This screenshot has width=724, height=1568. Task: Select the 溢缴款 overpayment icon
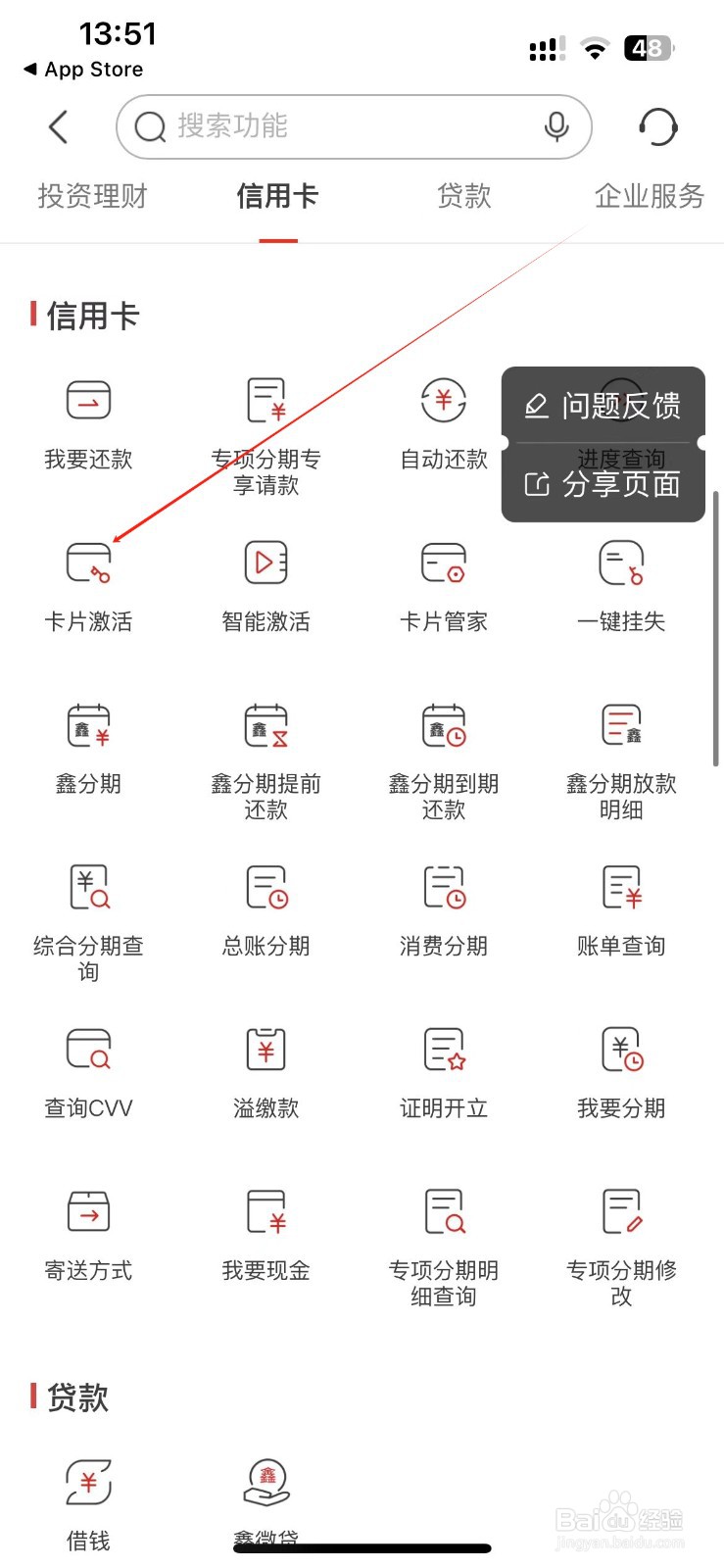pyautogui.click(x=265, y=1068)
